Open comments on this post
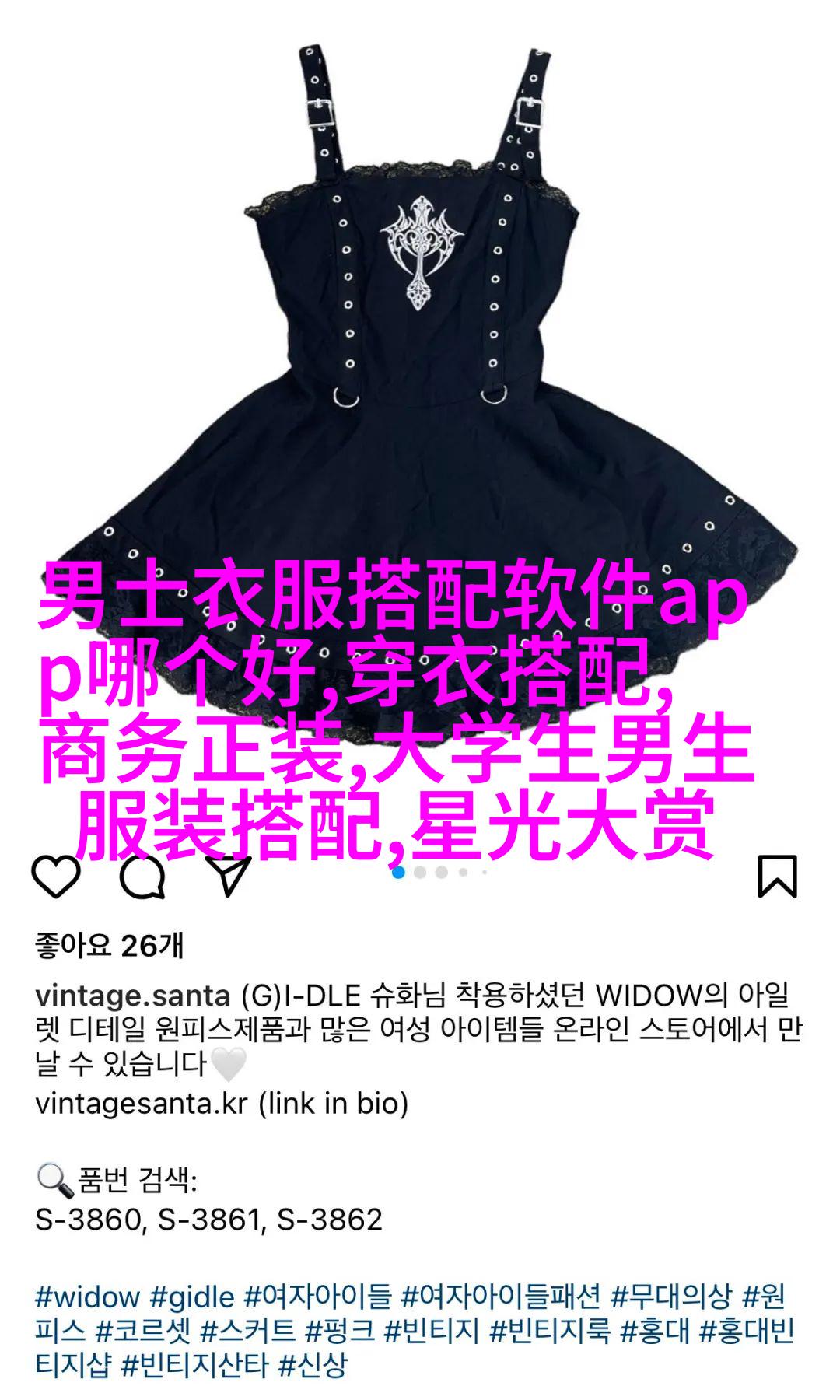 coord(142,877)
